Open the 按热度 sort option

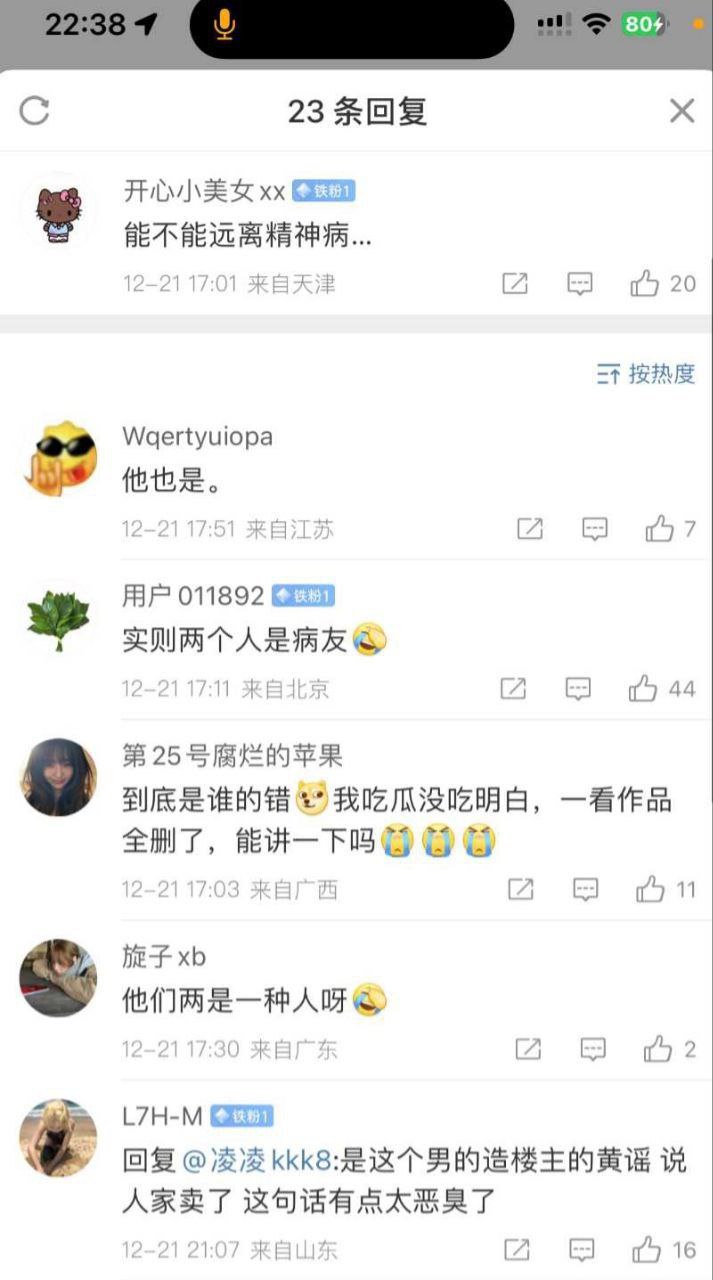tap(646, 374)
